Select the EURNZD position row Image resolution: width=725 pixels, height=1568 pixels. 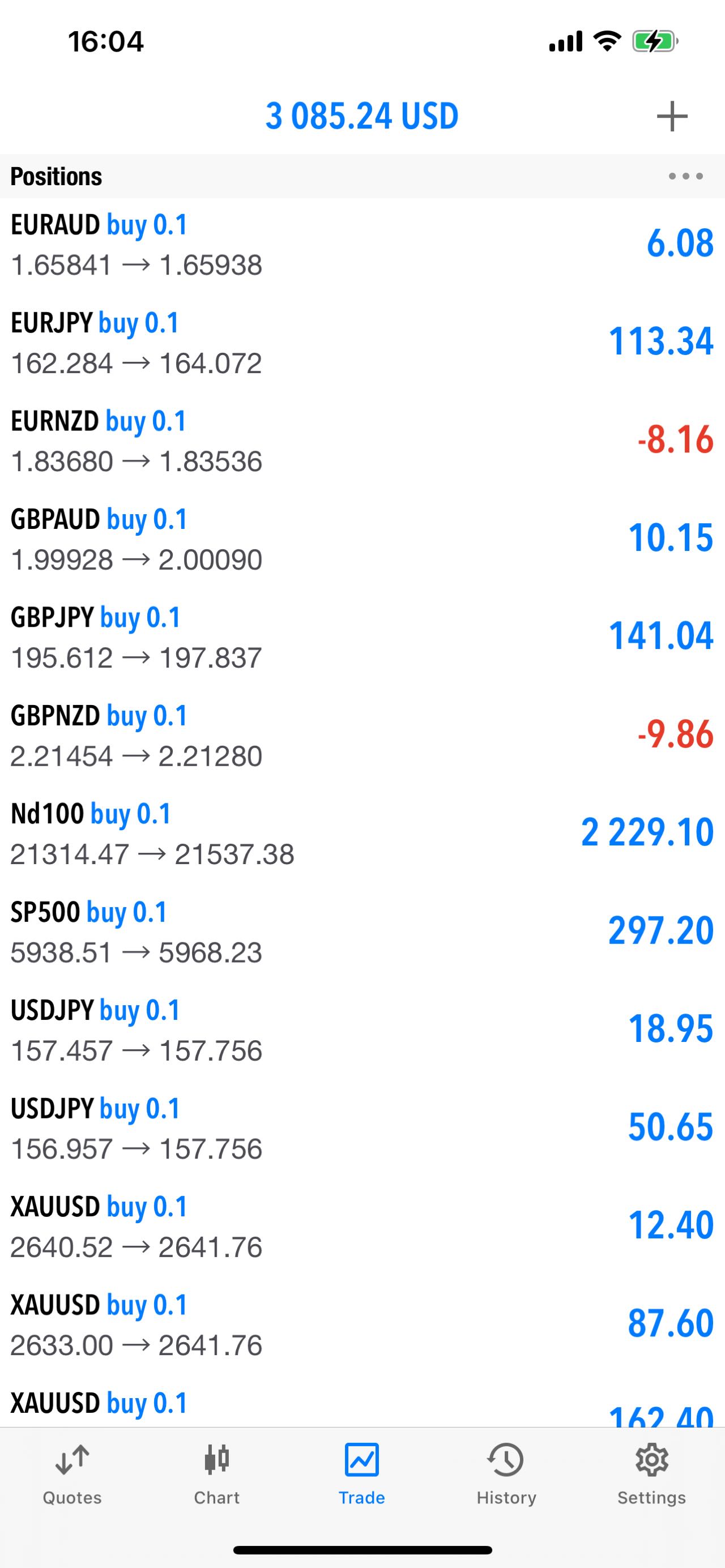click(362, 441)
